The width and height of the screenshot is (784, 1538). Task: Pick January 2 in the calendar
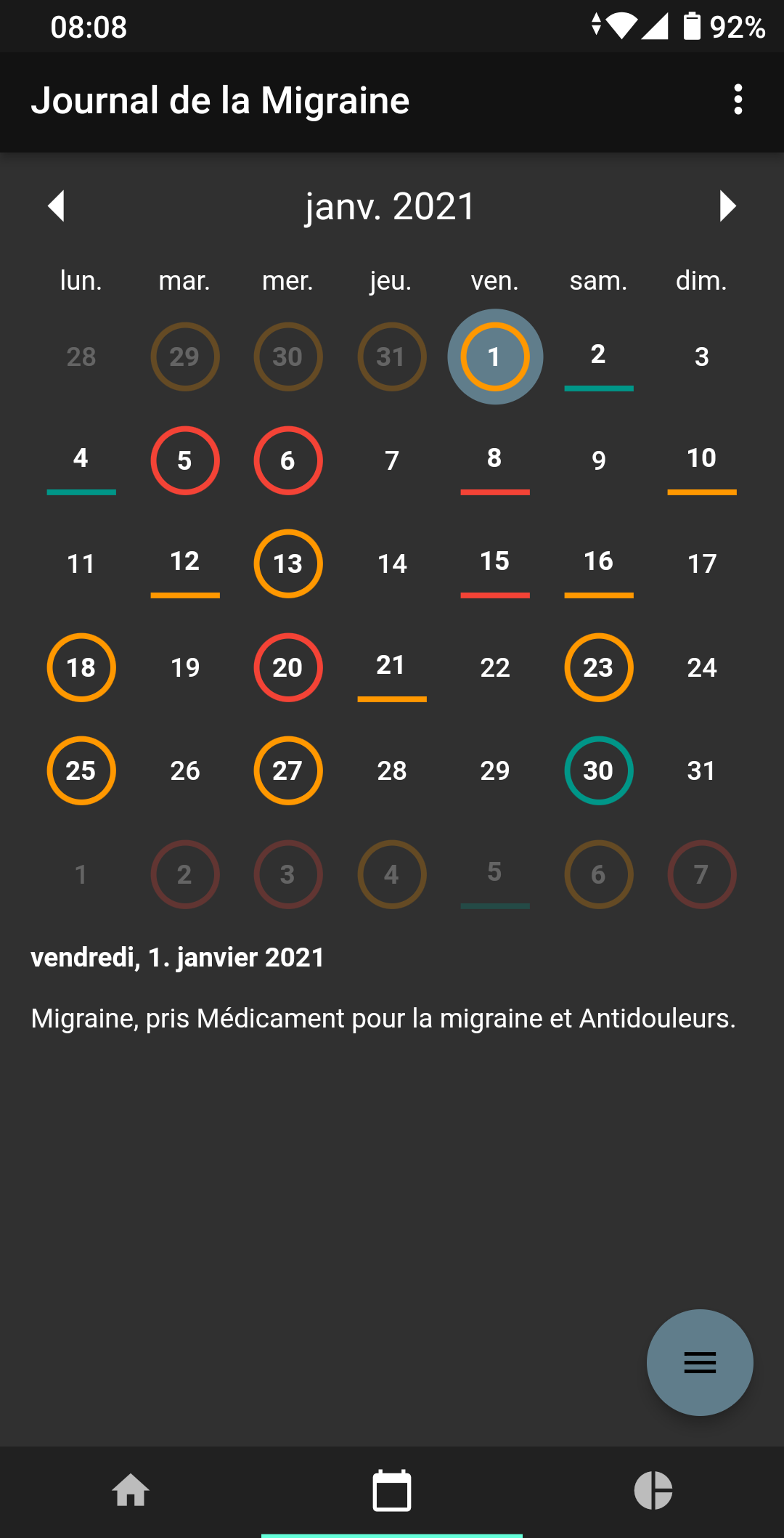click(598, 357)
